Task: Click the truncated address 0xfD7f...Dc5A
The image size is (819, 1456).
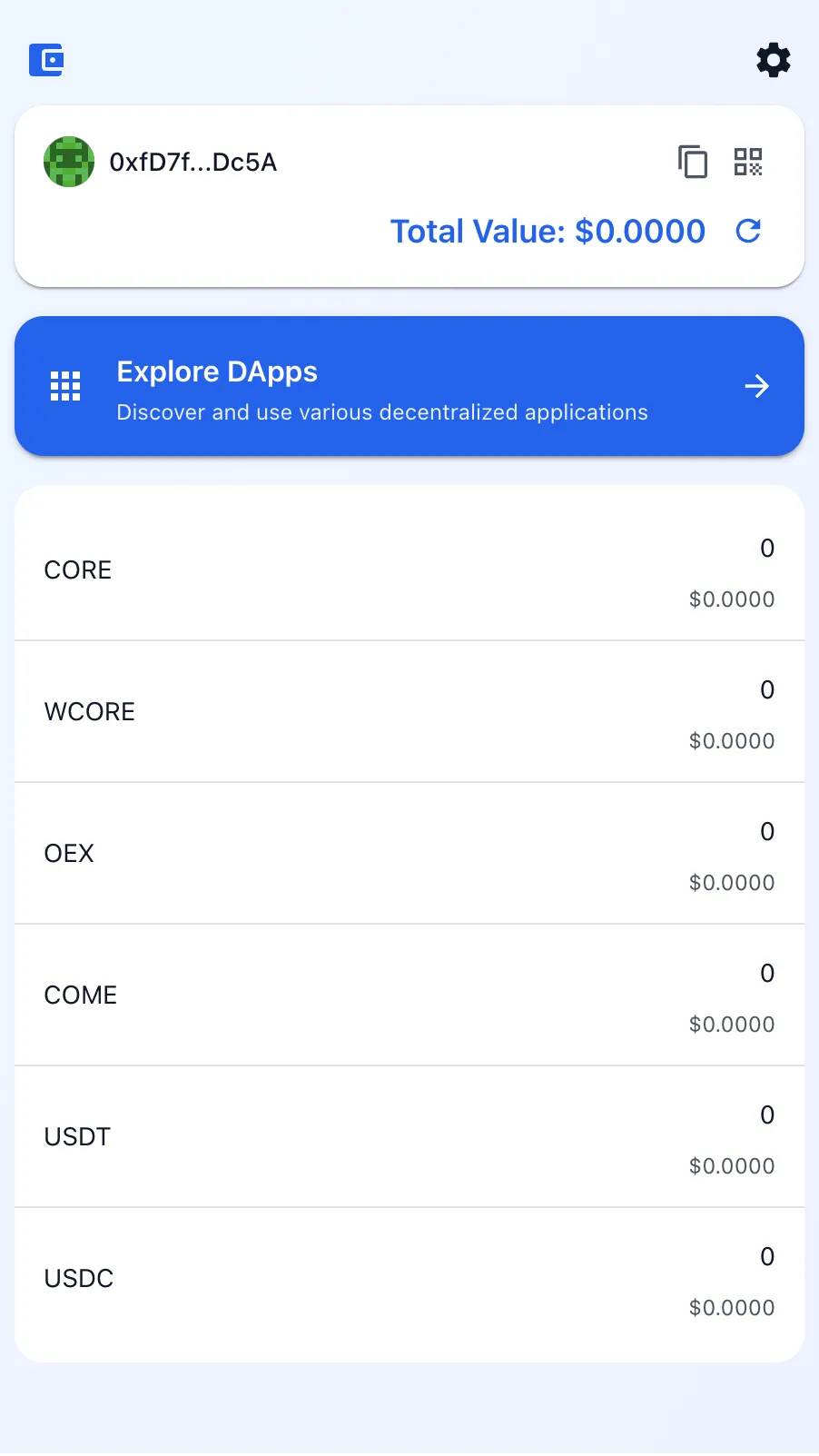Action: click(194, 162)
